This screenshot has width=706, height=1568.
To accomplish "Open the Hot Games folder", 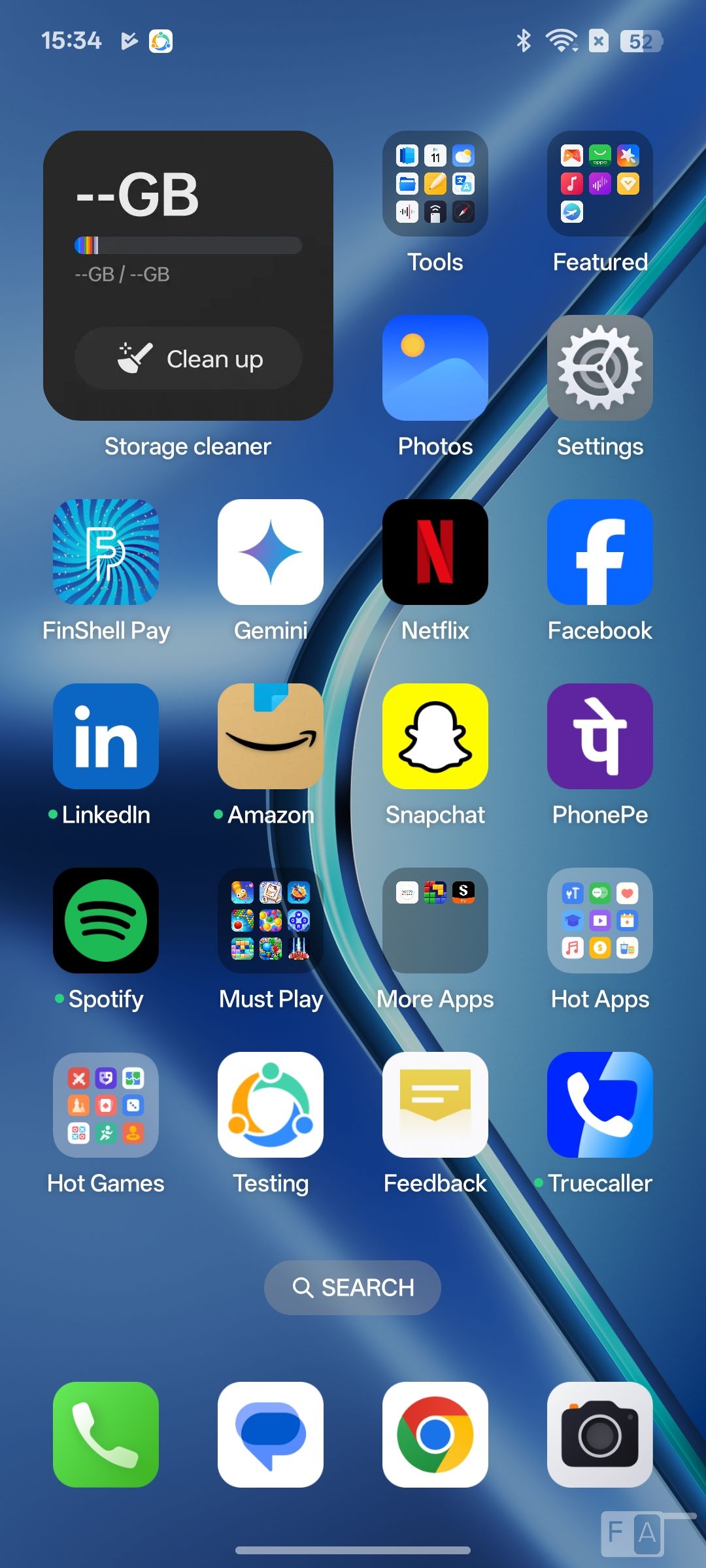I will point(106,1105).
